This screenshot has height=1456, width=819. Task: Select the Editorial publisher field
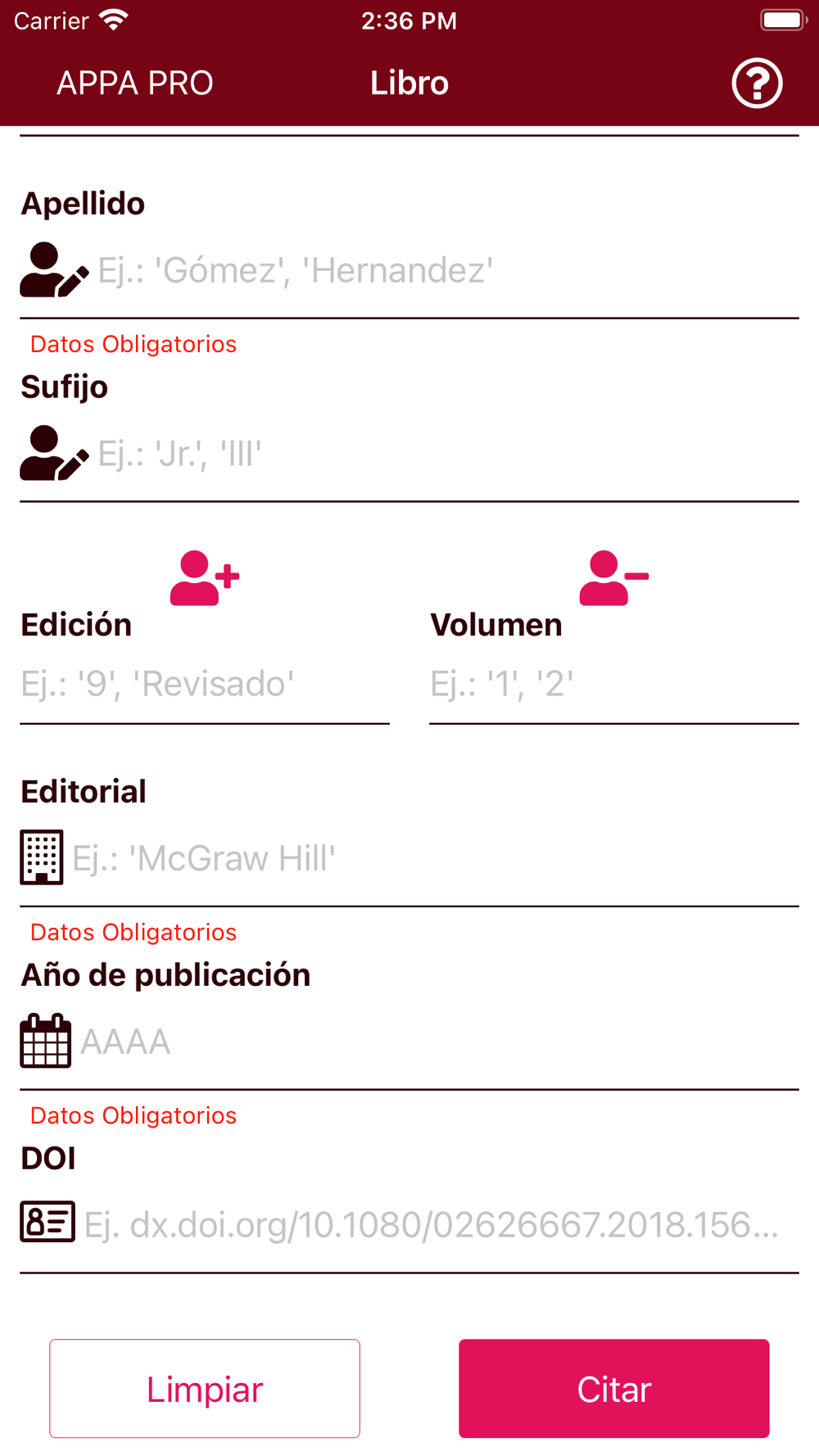coord(434,859)
